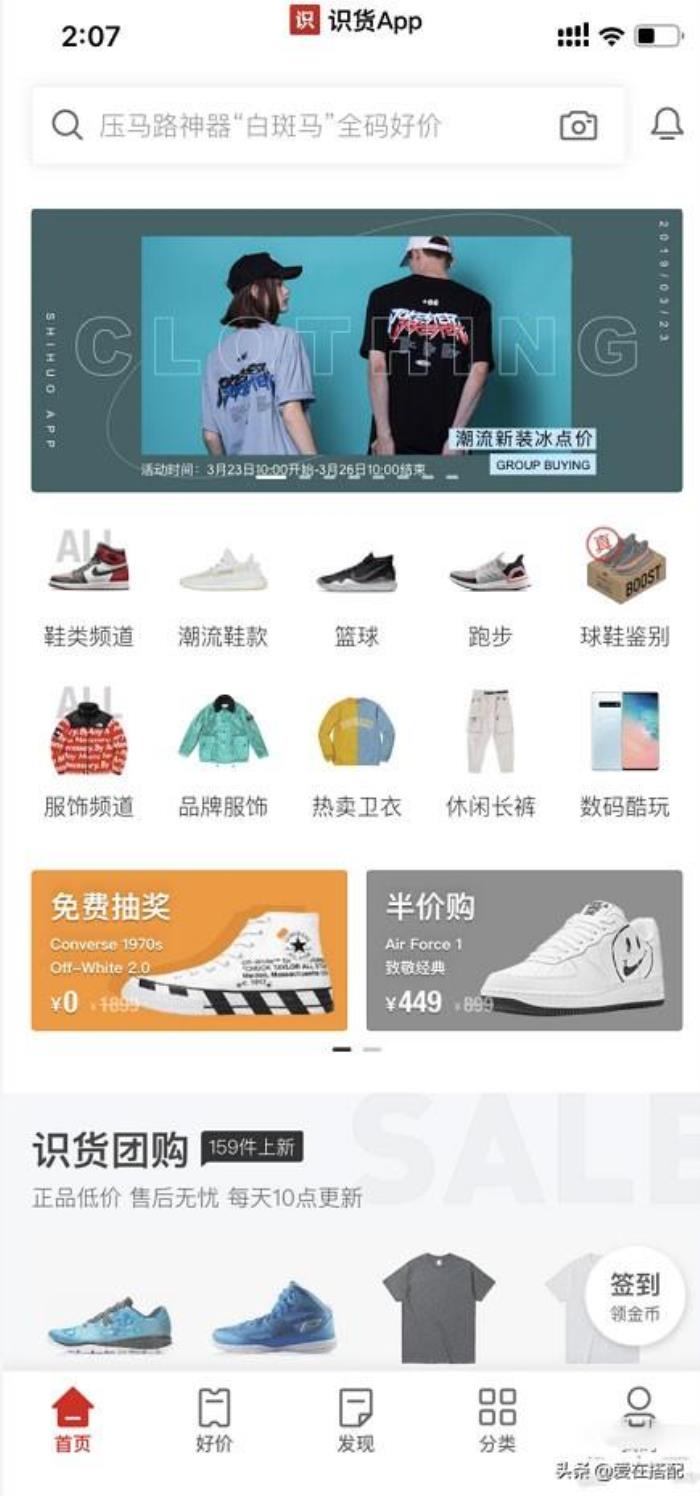Switch to the 发现 tab
This screenshot has height=1496, width=700.
pyautogui.click(x=356, y=1420)
